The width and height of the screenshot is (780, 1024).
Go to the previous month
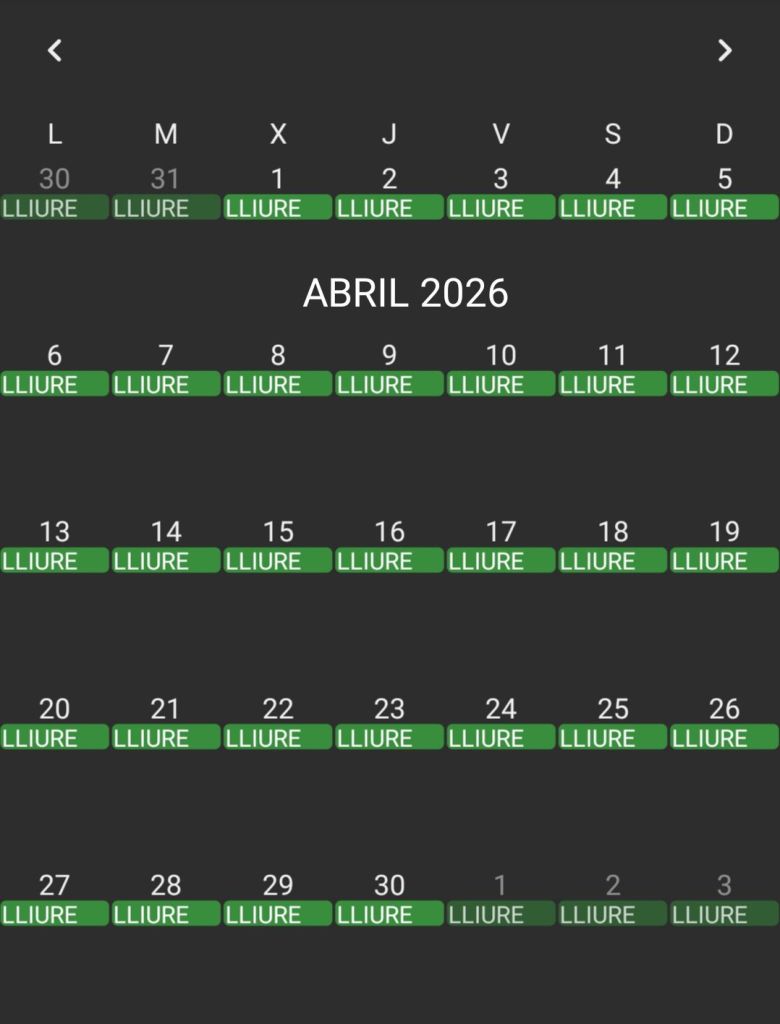coord(55,50)
